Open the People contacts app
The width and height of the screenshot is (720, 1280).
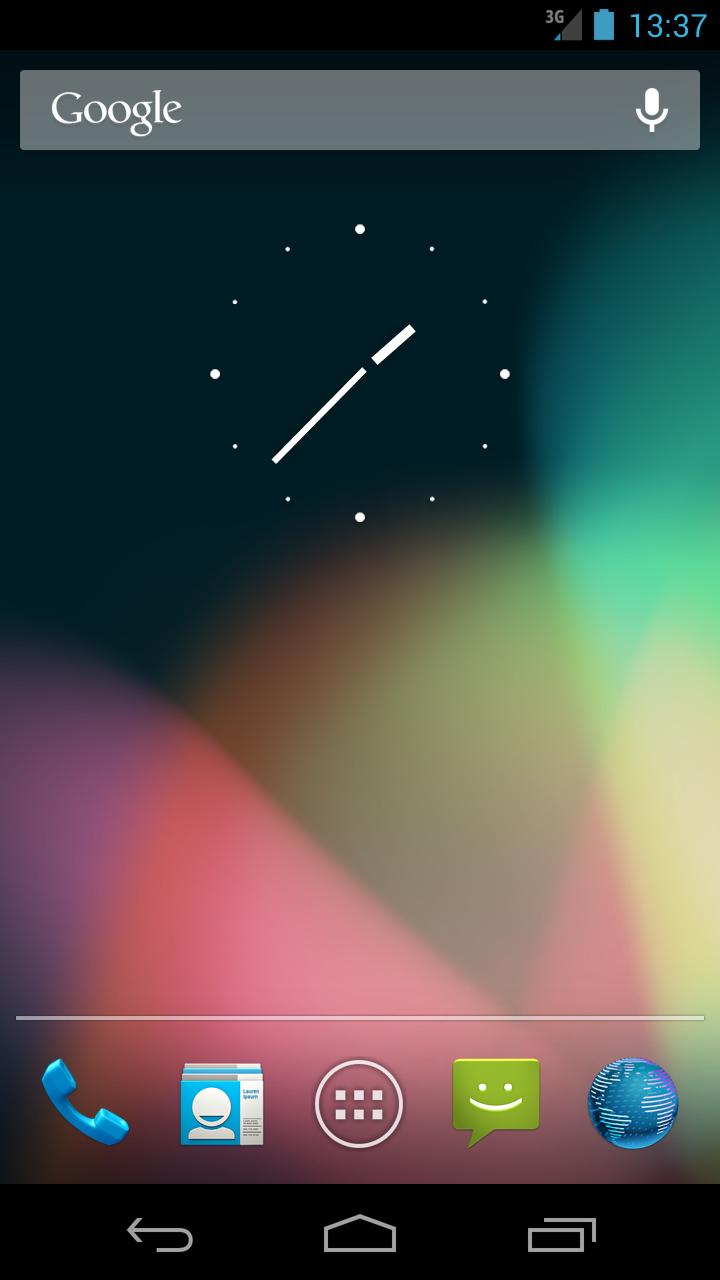coord(222,1103)
